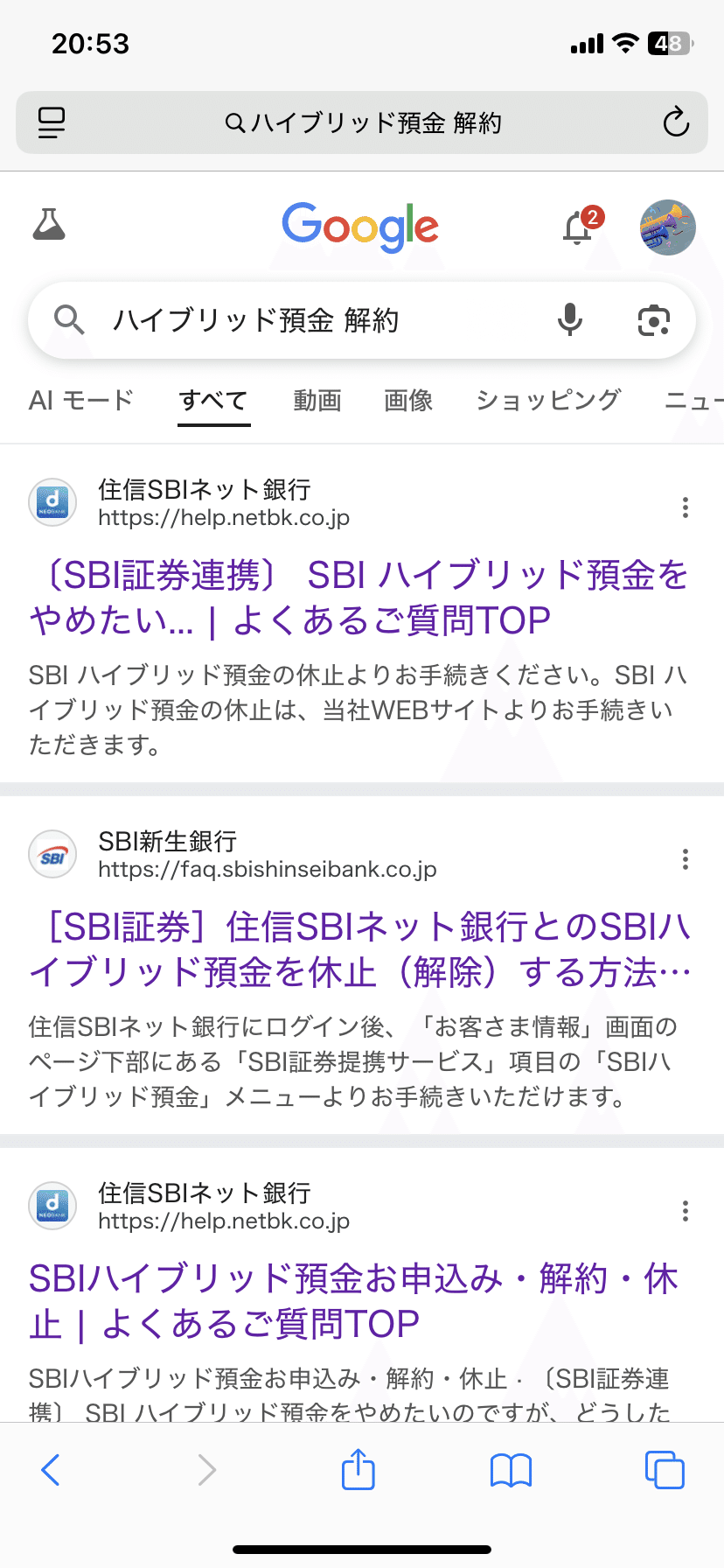Viewport: 724px width, 1568px height.
Task: Tap your Google profile avatar
Action: pyautogui.click(x=667, y=227)
